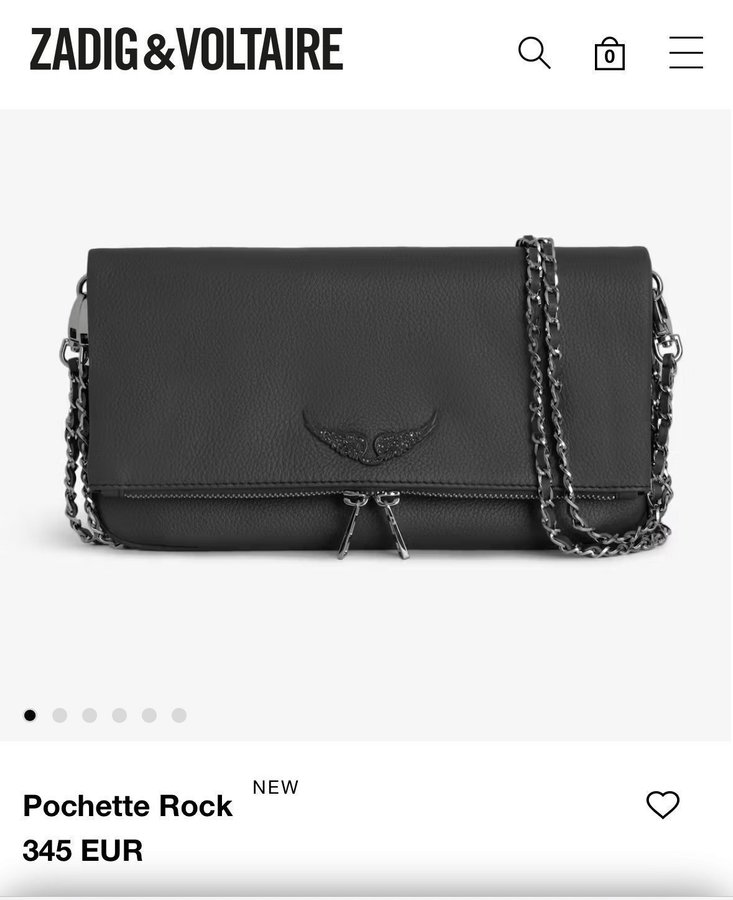The image size is (733, 900).
Task: Open the search magnifier
Action: click(534, 53)
